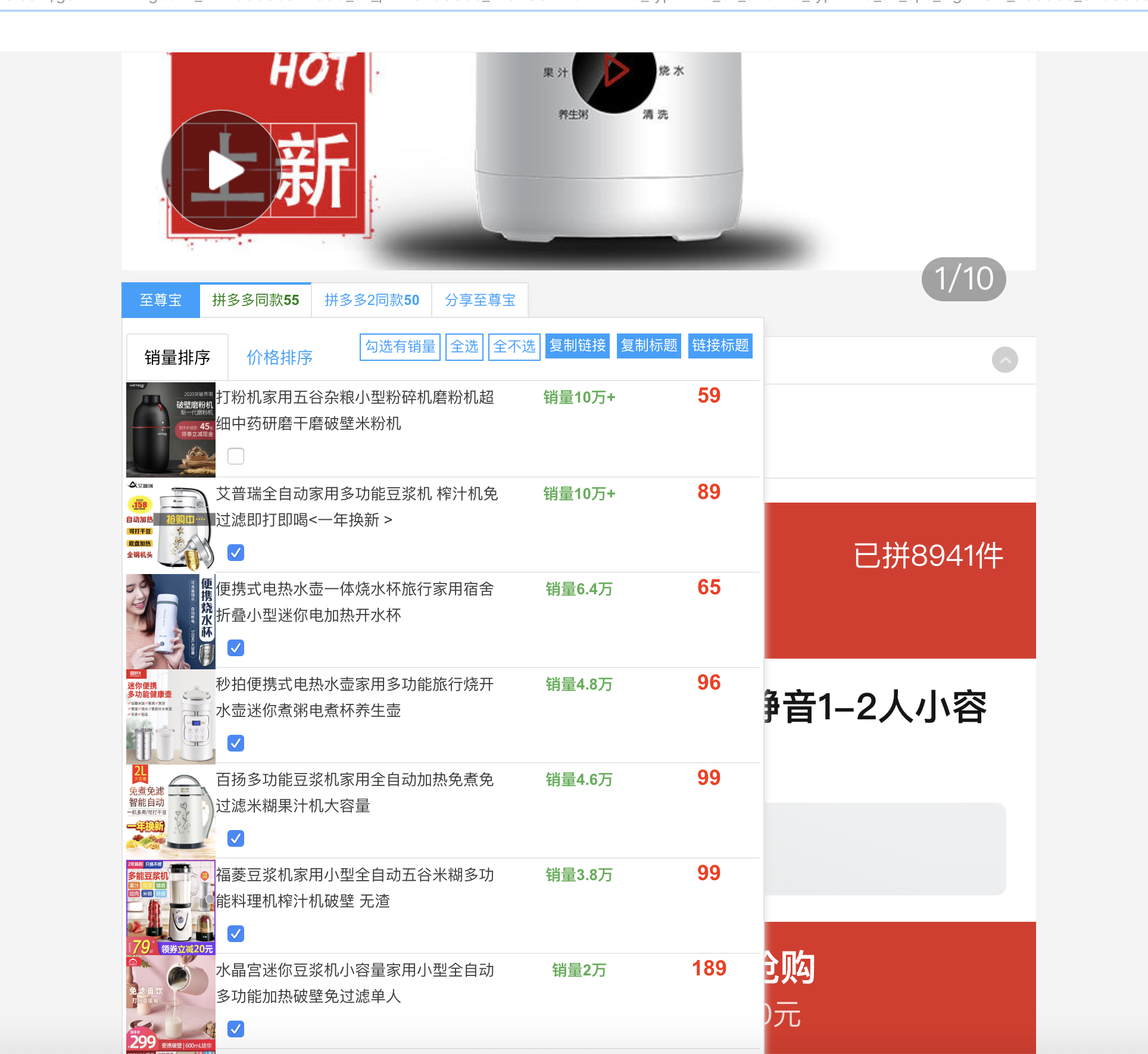
Task: Tap the 复制链接 button
Action: (x=578, y=345)
